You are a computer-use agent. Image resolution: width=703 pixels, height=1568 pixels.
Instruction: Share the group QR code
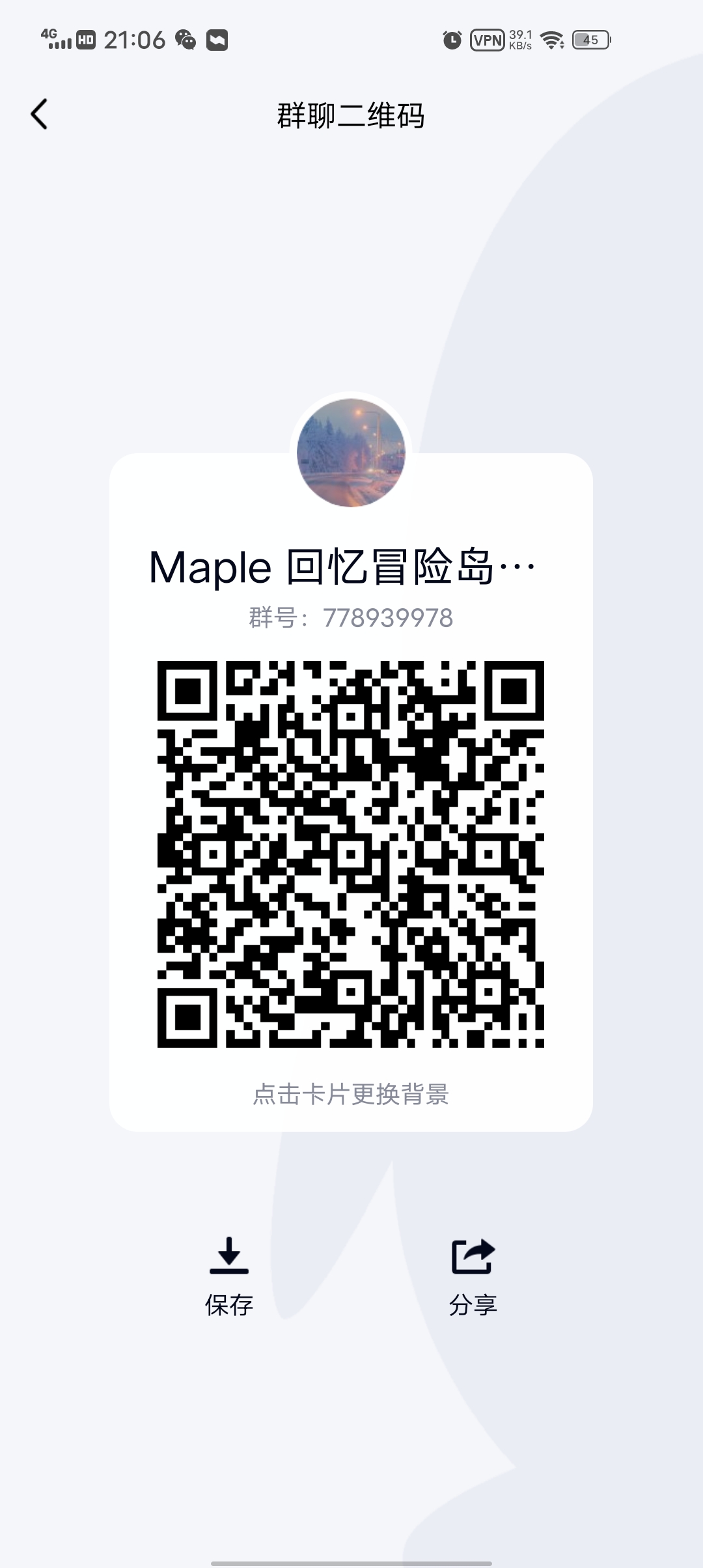(x=473, y=1275)
